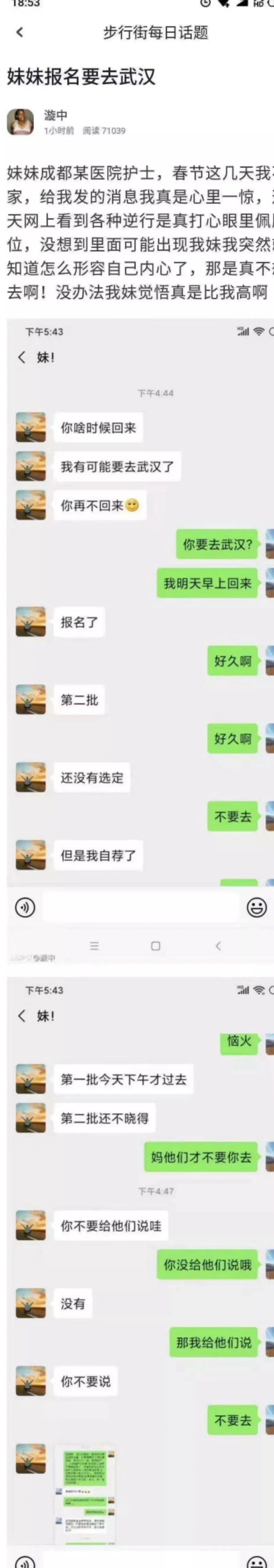Go back from 步行街每日话题 page
274x1568 pixels.
[x=19, y=32]
